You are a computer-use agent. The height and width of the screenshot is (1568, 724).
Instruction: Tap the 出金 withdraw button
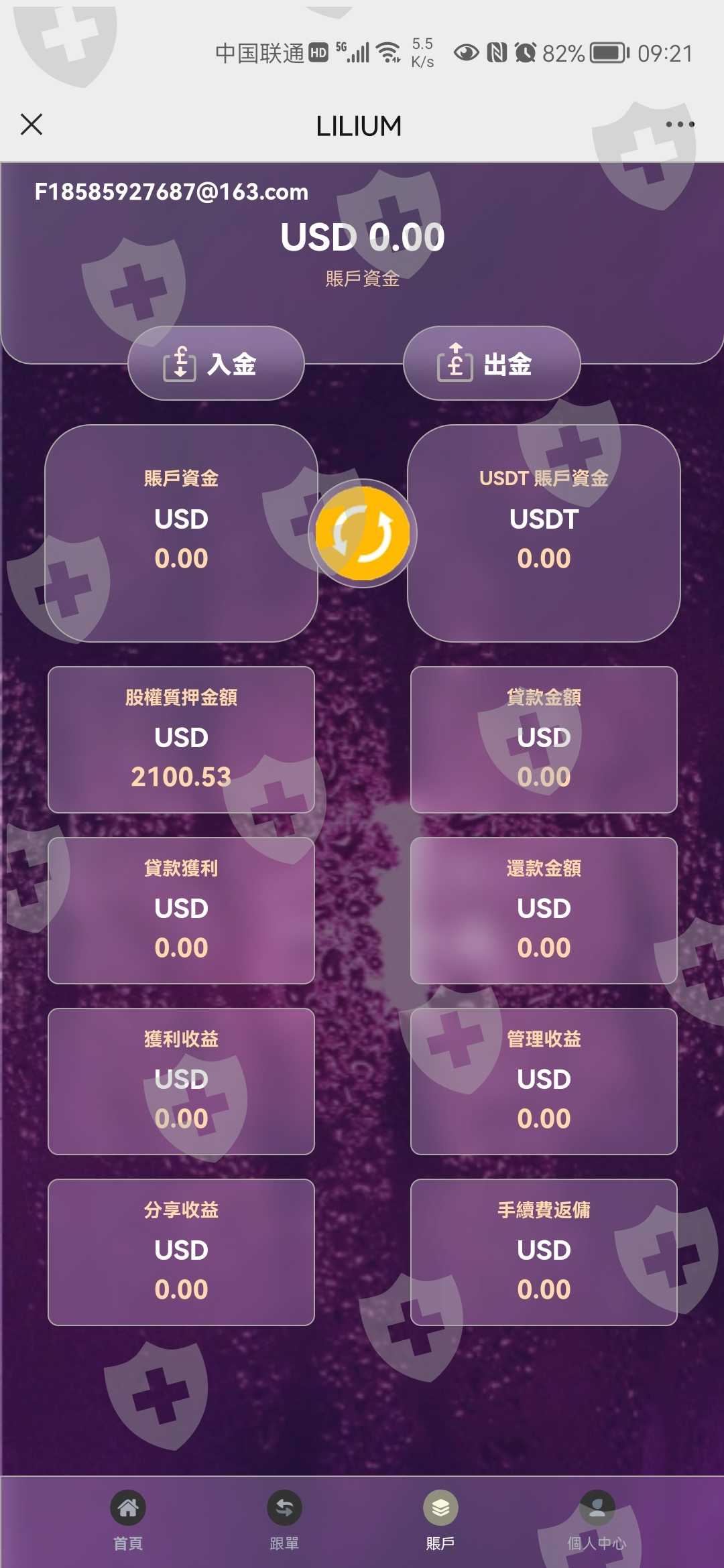(x=491, y=364)
